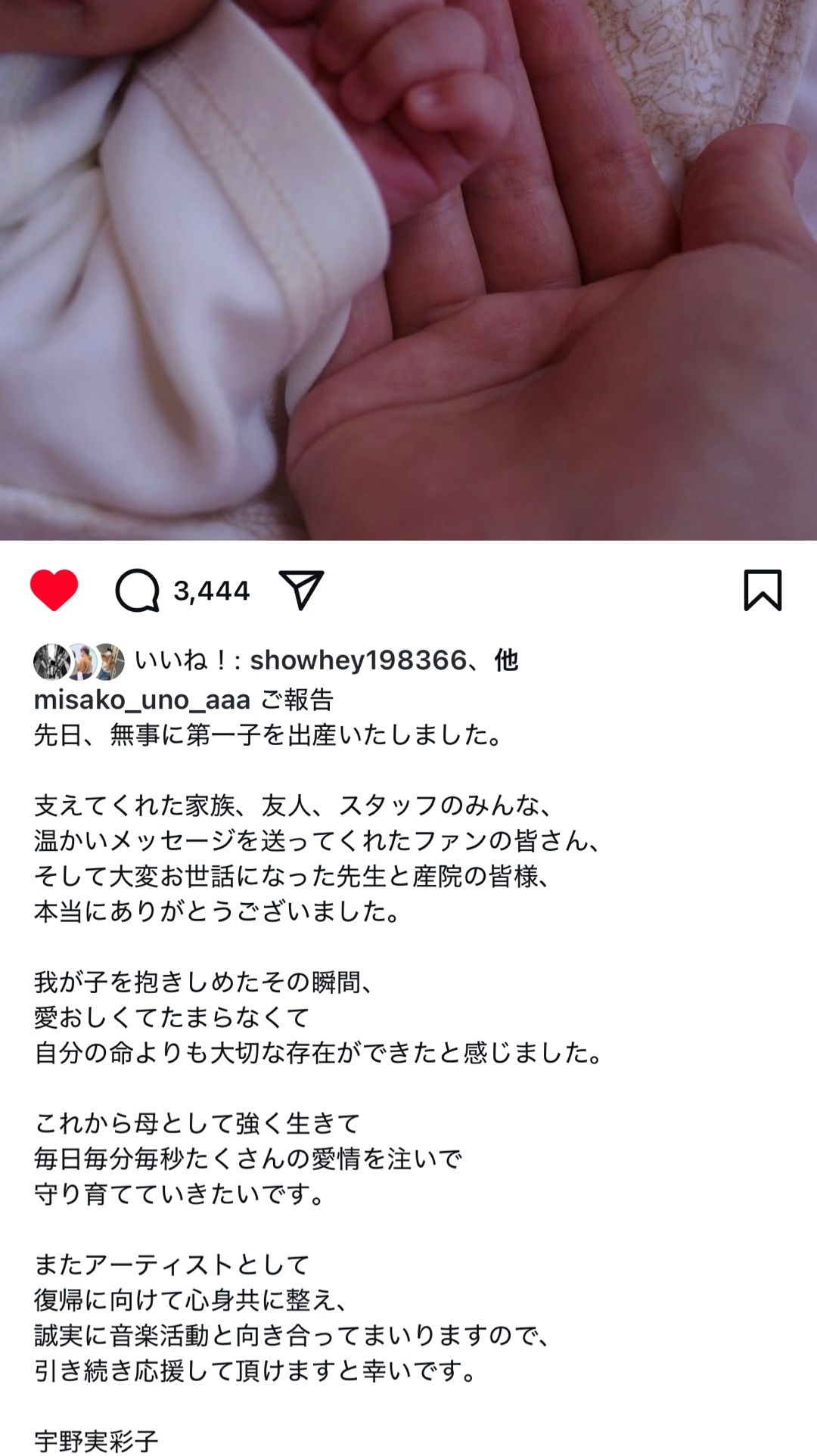The width and height of the screenshot is (817, 1456).
Task: Open the comments speech bubble
Action: tap(137, 590)
